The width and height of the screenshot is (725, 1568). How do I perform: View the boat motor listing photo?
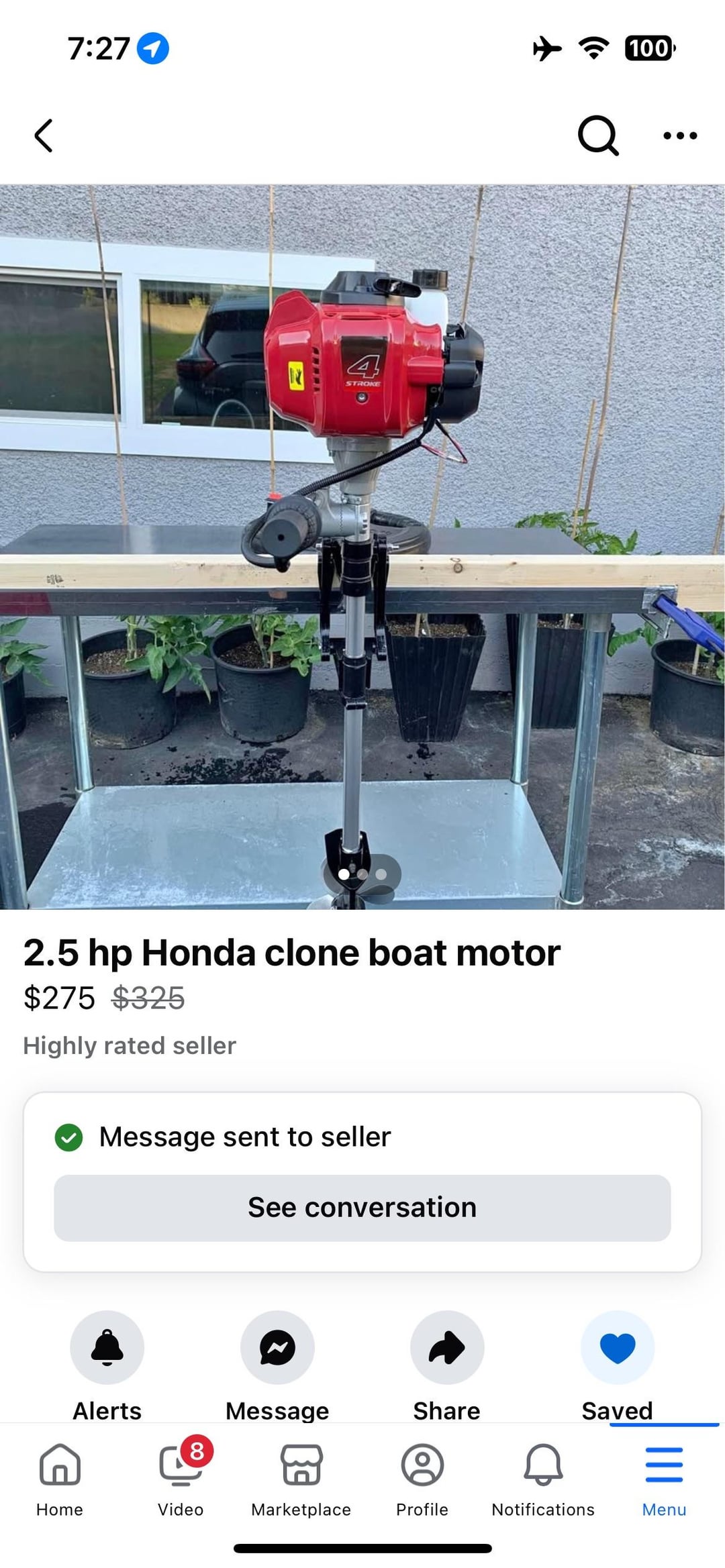362,546
